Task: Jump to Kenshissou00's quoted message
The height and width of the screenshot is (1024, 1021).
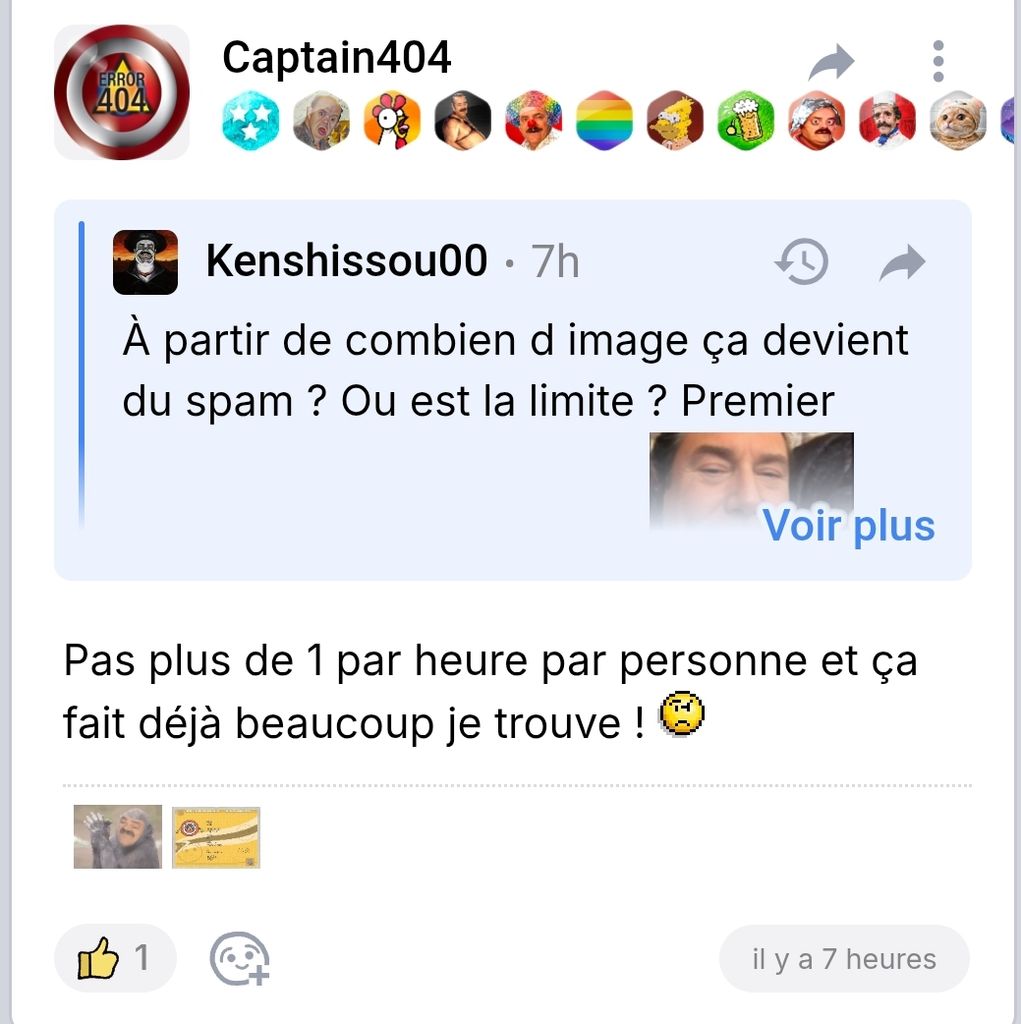Action: click(x=902, y=264)
